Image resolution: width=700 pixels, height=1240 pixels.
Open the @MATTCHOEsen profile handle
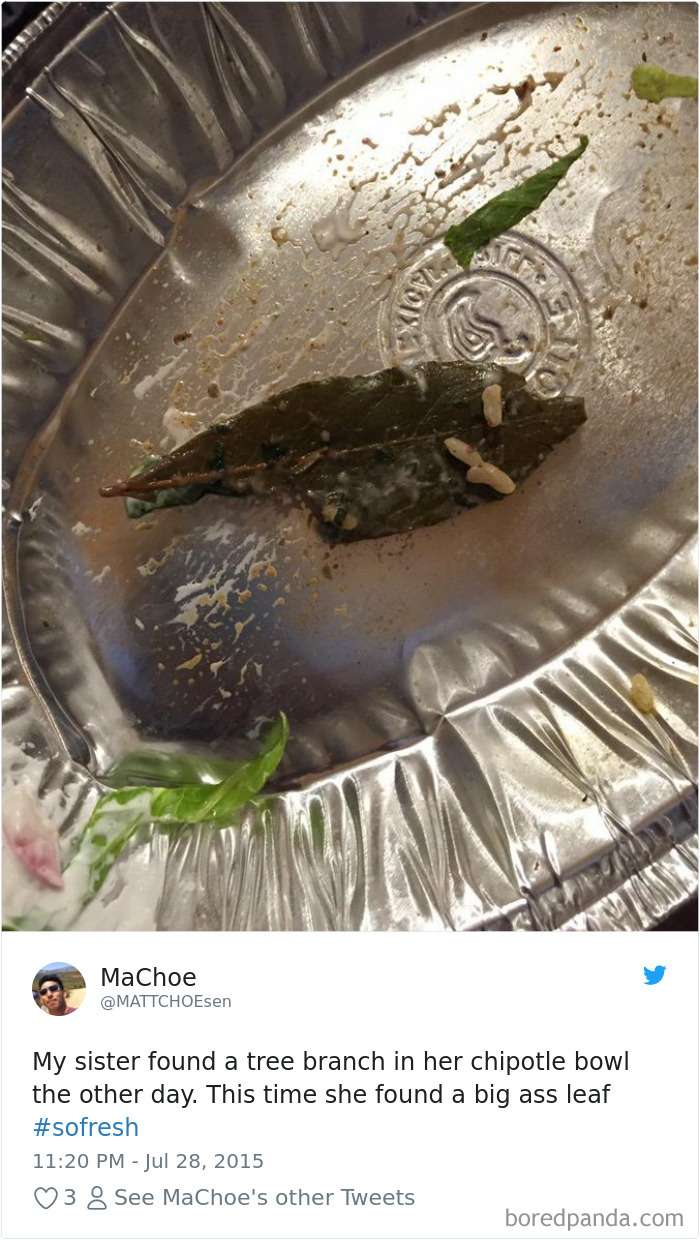point(166,1002)
